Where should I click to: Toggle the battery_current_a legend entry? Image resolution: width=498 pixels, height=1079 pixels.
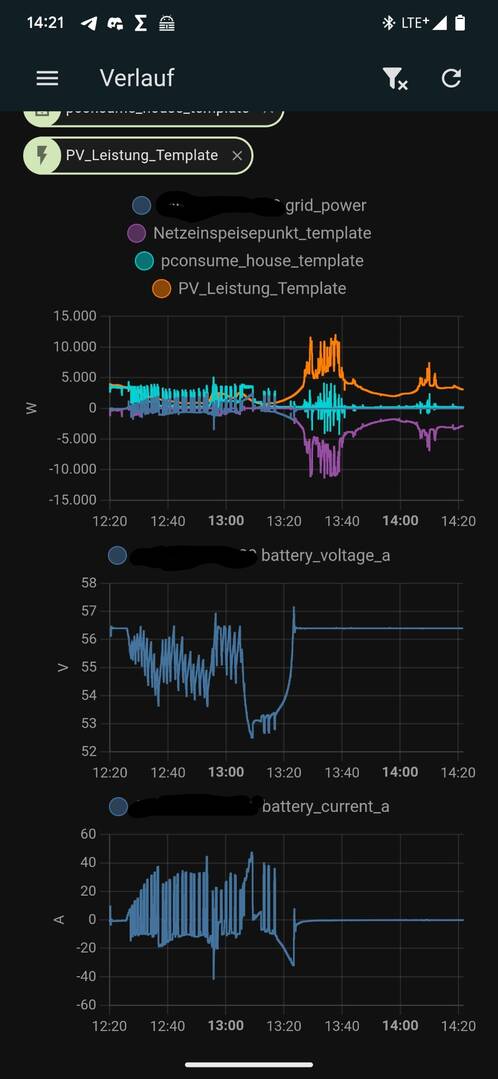250,806
